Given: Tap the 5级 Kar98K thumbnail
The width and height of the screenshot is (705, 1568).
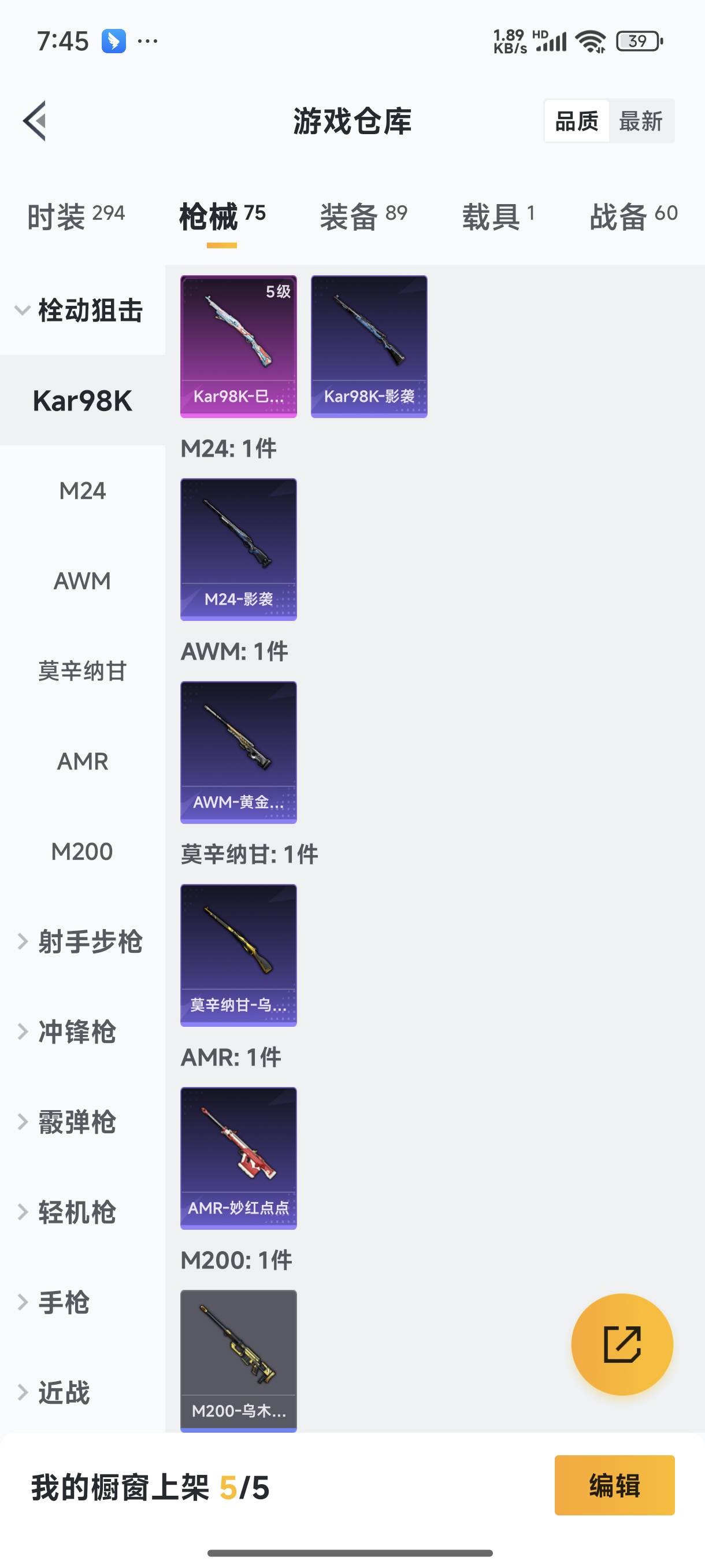Looking at the screenshot, I should click(238, 346).
